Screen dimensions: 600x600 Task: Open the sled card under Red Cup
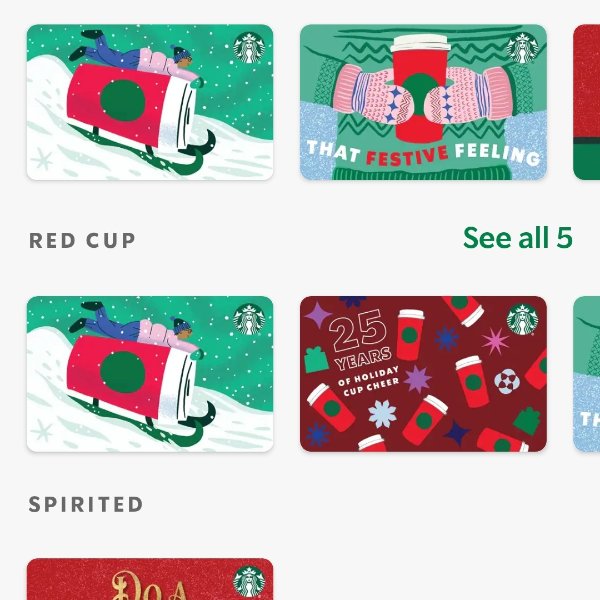[x=150, y=374]
